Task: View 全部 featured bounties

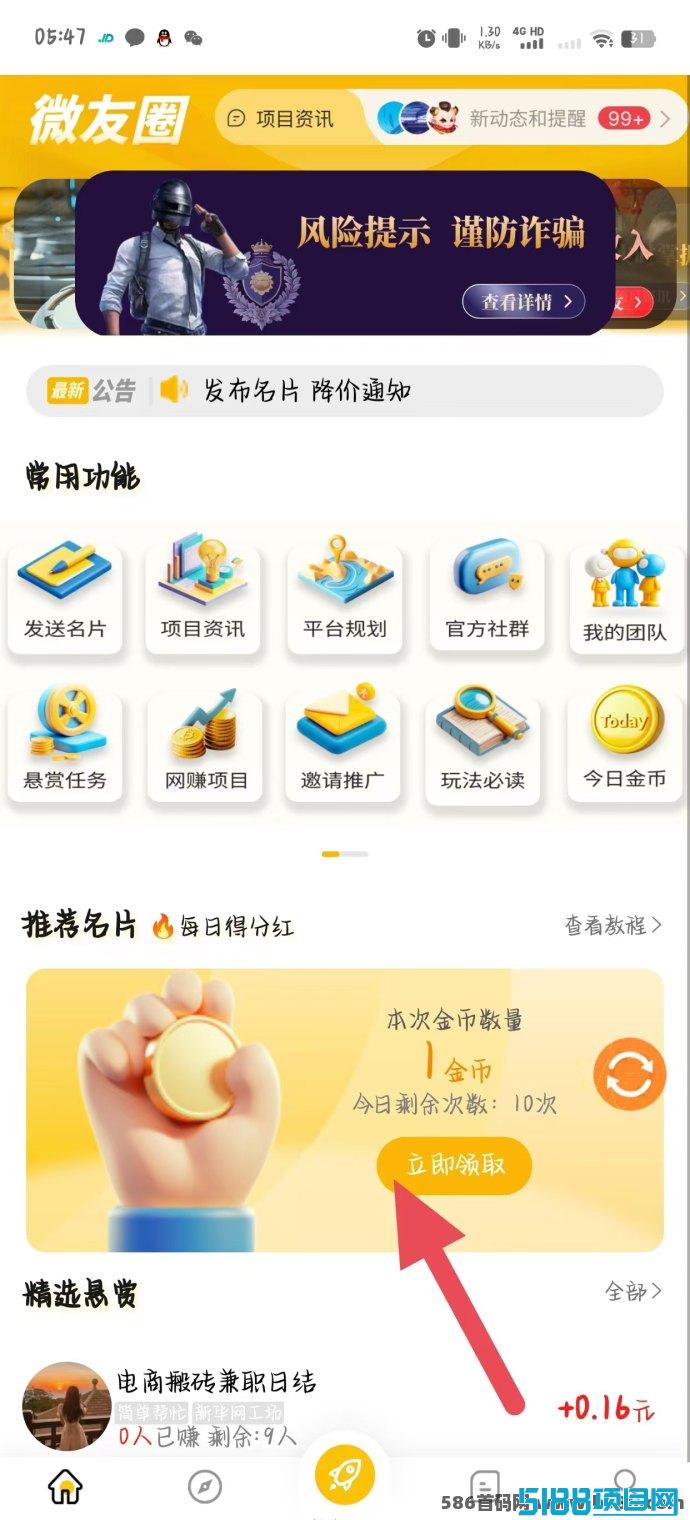Action: (633, 1291)
